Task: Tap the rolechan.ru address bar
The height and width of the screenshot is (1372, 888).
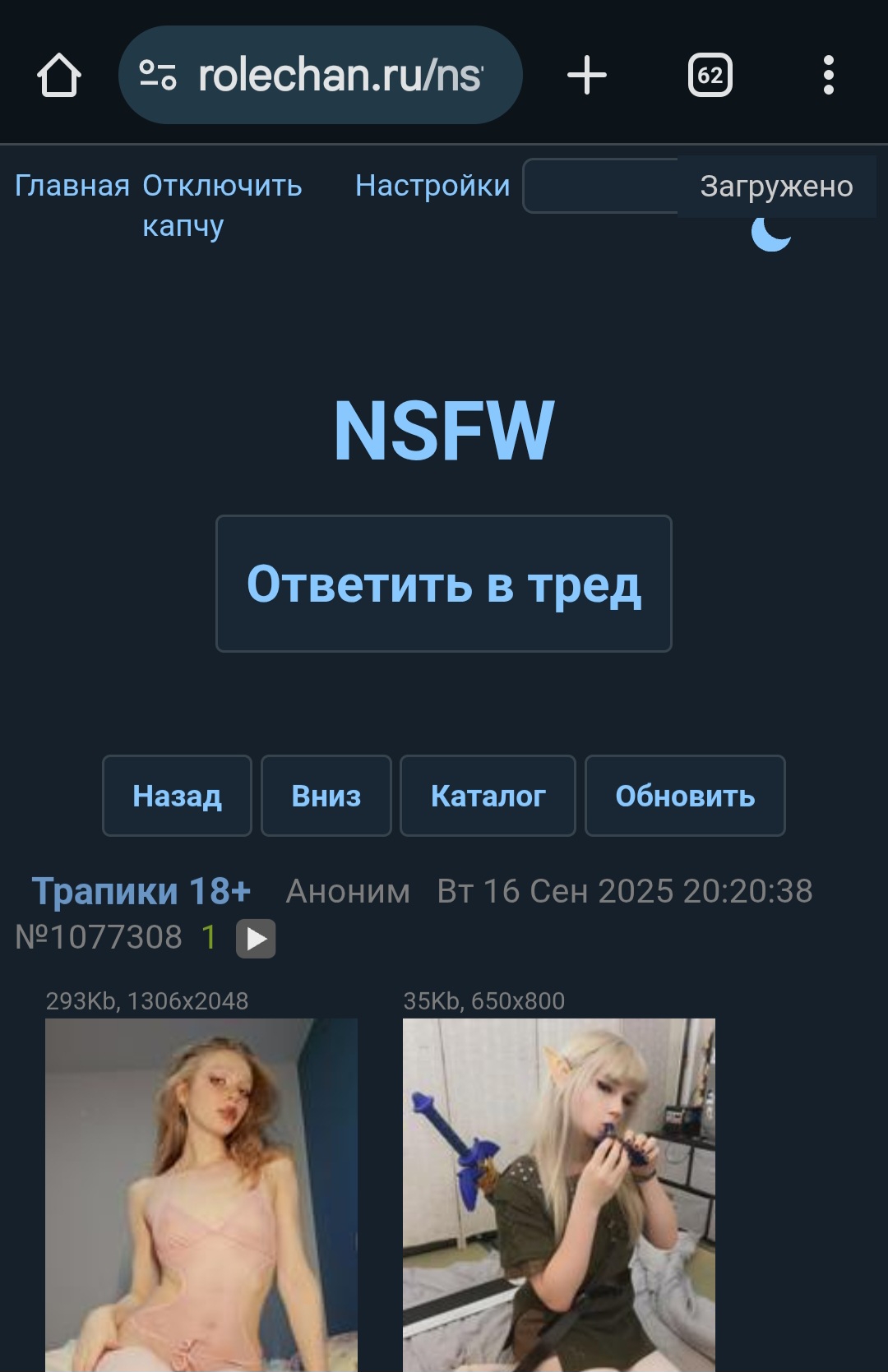Action: pyautogui.click(x=321, y=76)
